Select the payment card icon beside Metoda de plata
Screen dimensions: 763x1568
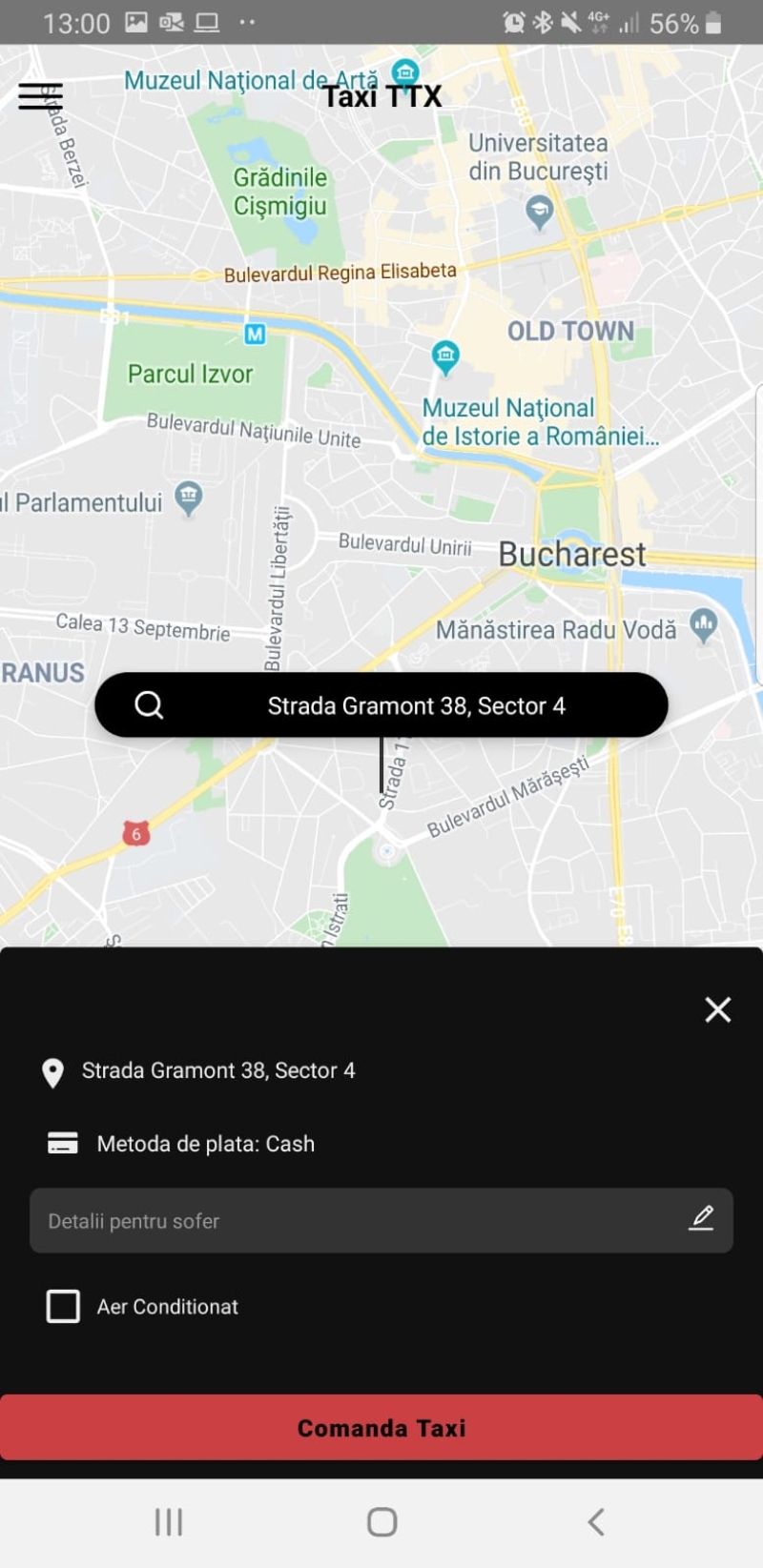[62, 1142]
